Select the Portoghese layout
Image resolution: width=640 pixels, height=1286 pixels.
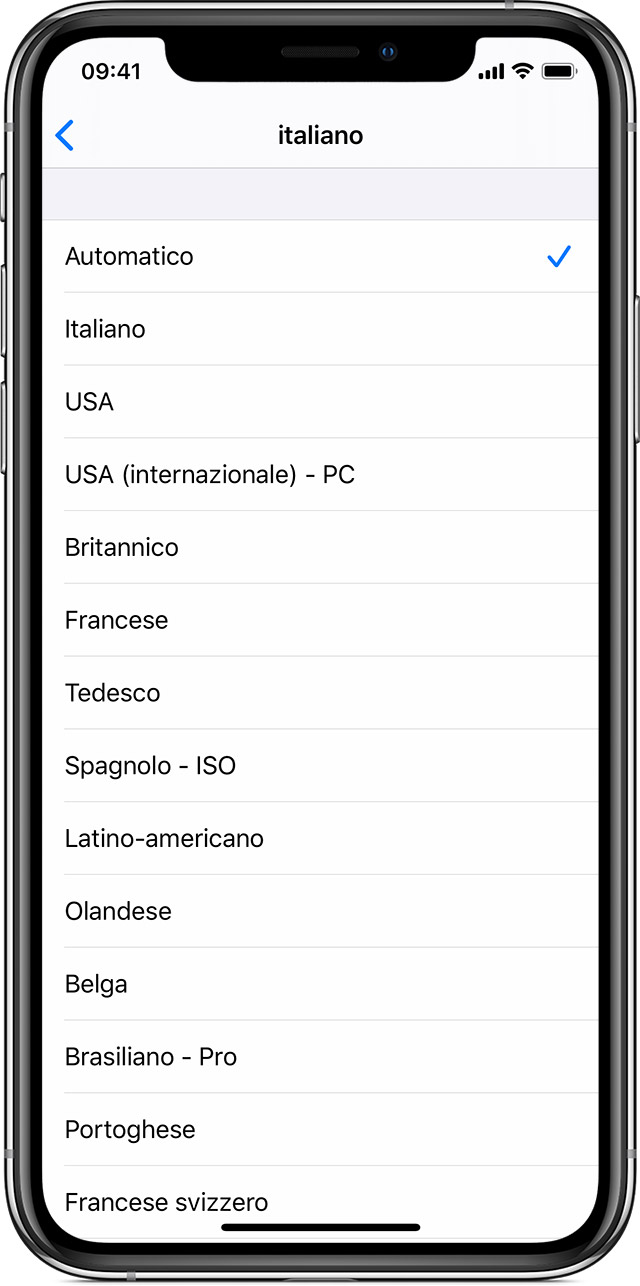pyautogui.click(x=130, y=1129)
